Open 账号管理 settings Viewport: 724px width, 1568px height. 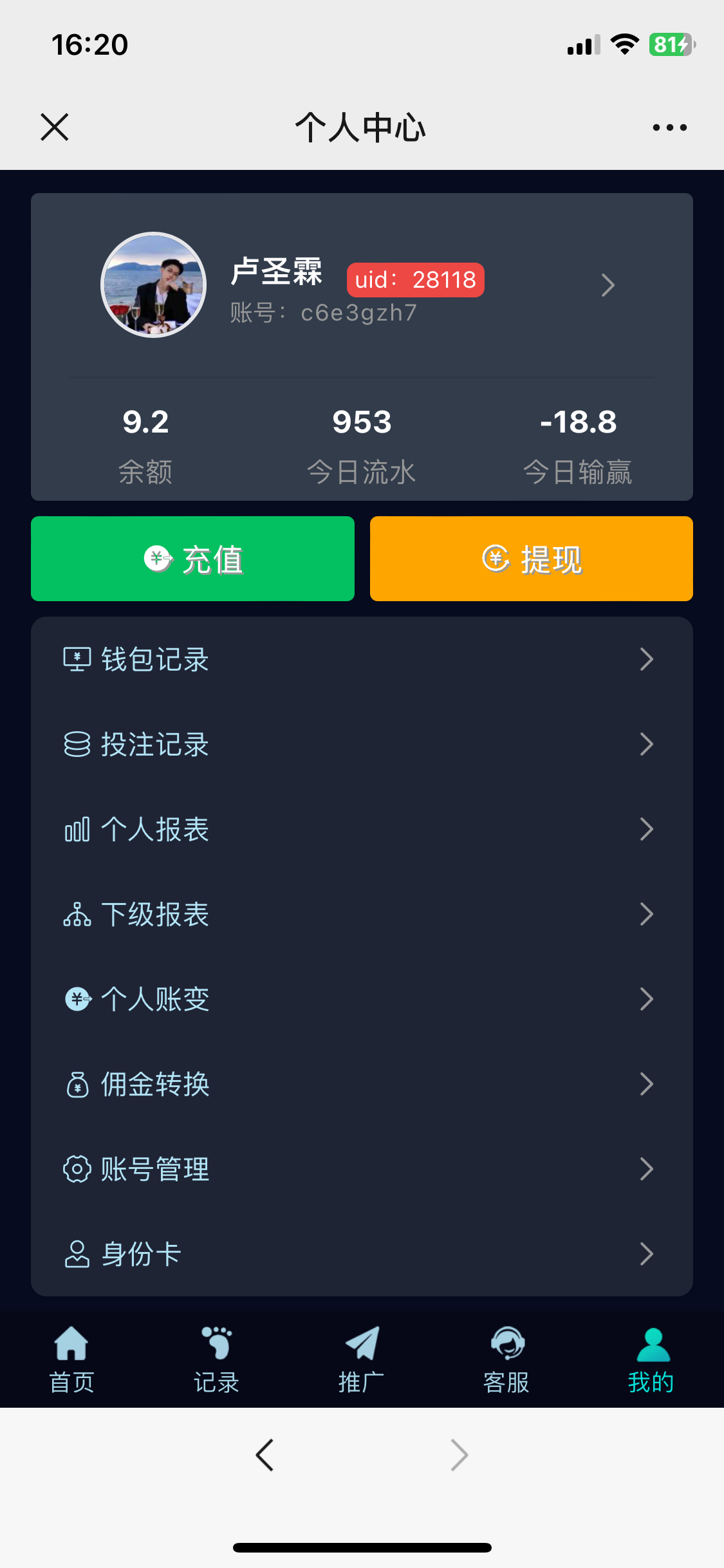(362, 1169)
